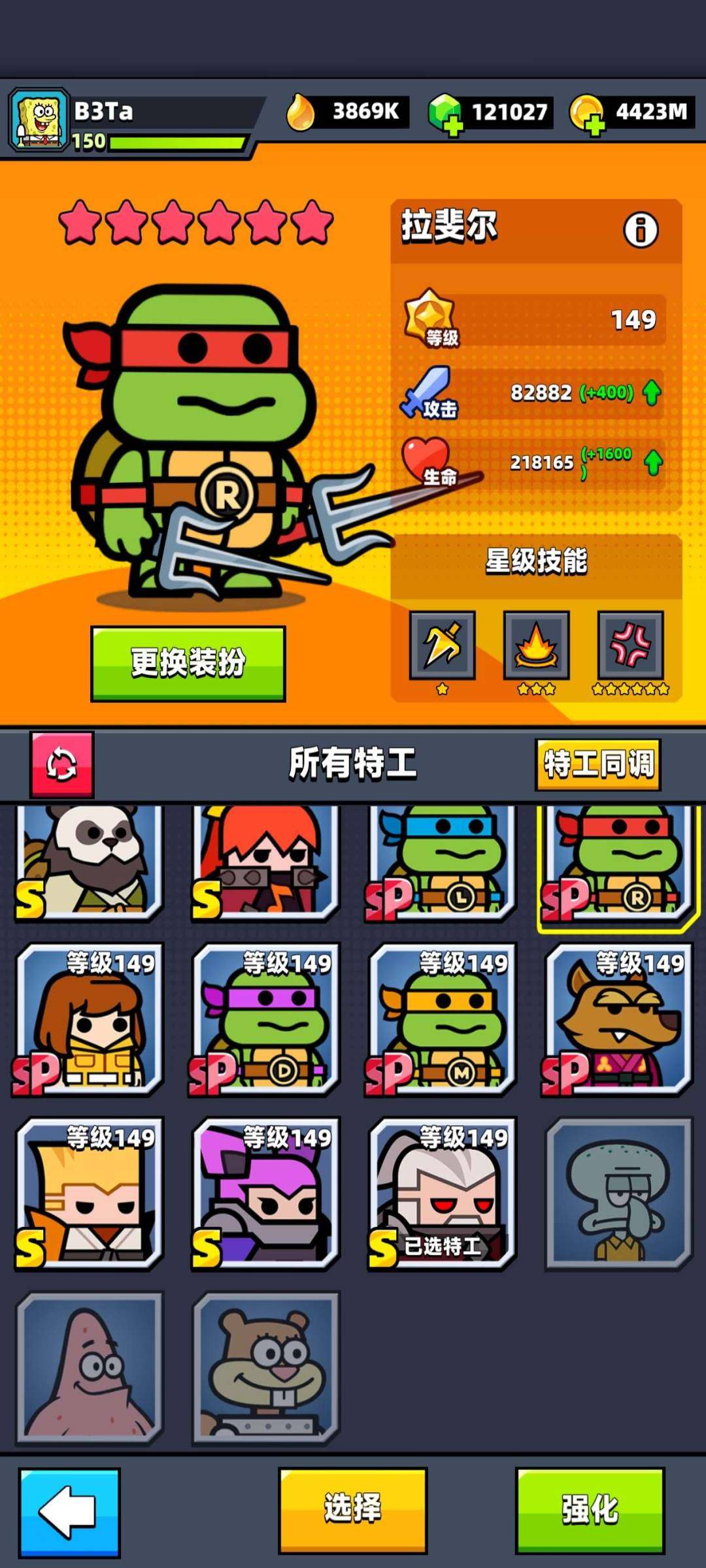Open 特工同调 agent sync panel
The height and width of the screenshot is (1568, 706).
click(597, 764)
